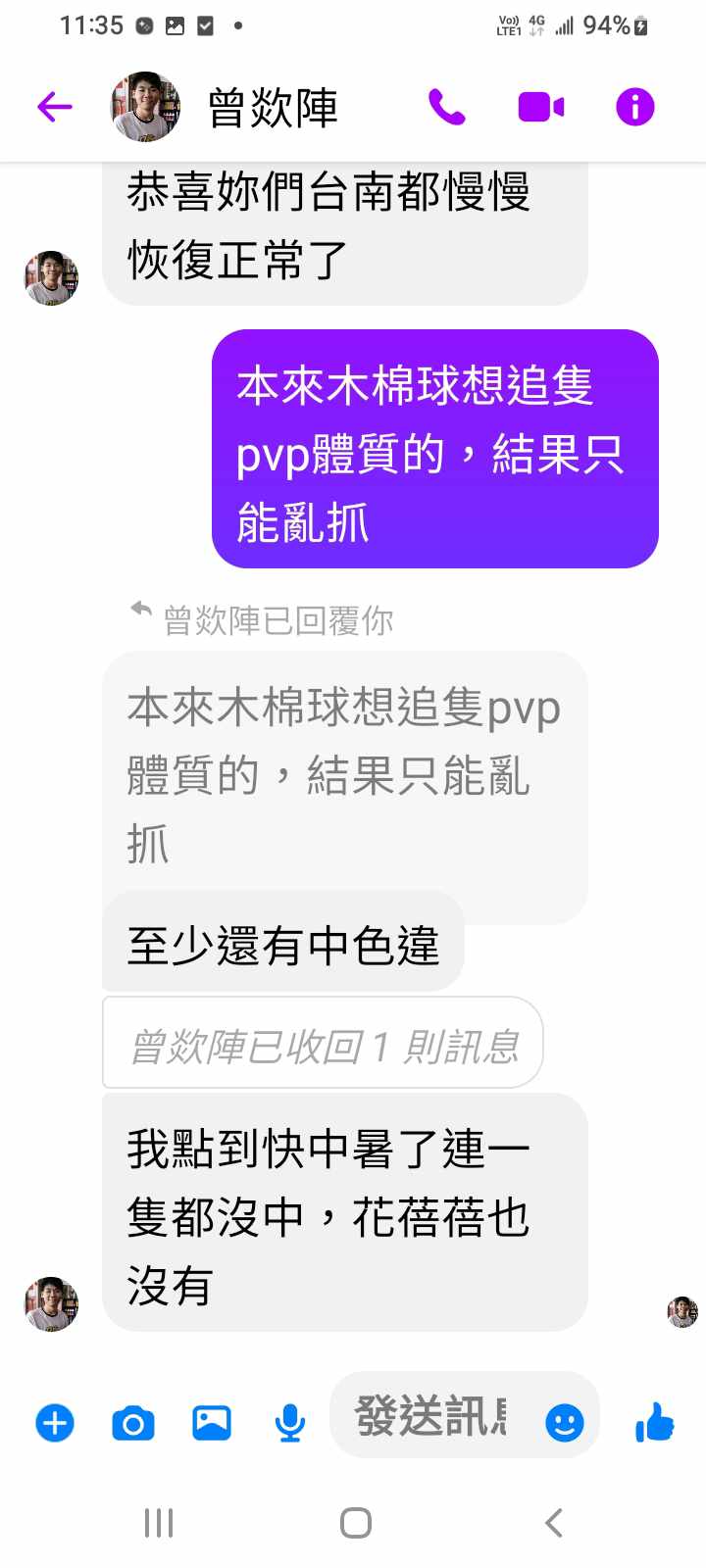Image resolution: width=706 pixels, height=1568 pixels.
Task: Tap the system home button
Action: [355, 1523]
